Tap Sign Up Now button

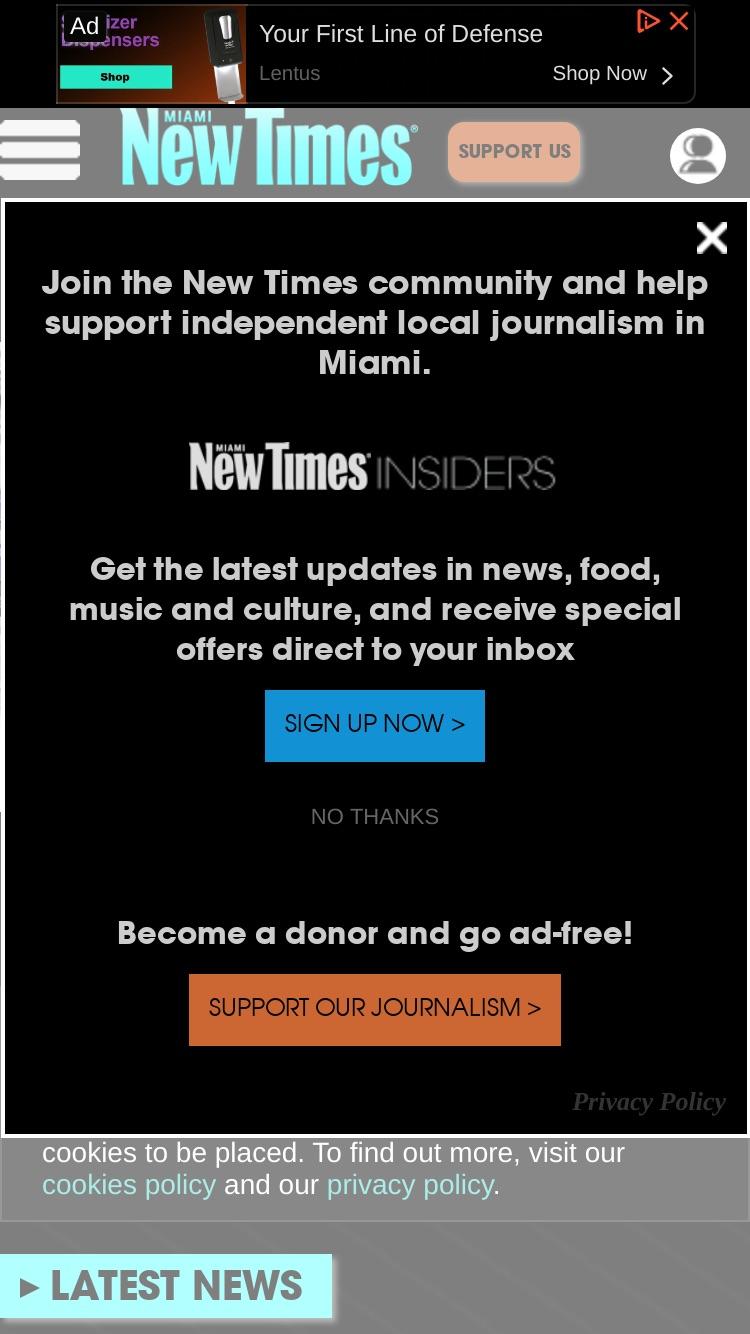[x=375, y=725]
